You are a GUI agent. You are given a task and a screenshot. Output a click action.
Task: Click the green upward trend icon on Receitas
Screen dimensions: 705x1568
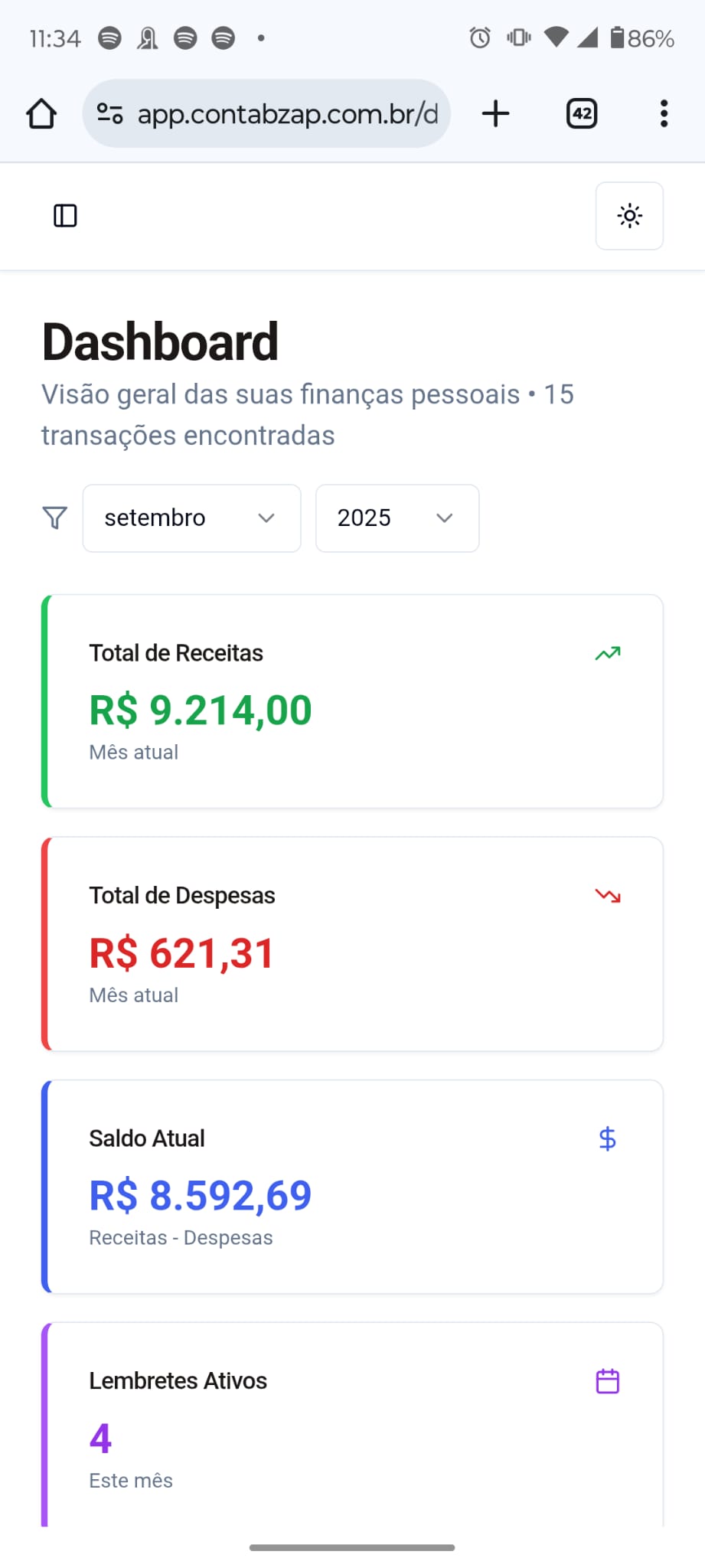[607, 653]
